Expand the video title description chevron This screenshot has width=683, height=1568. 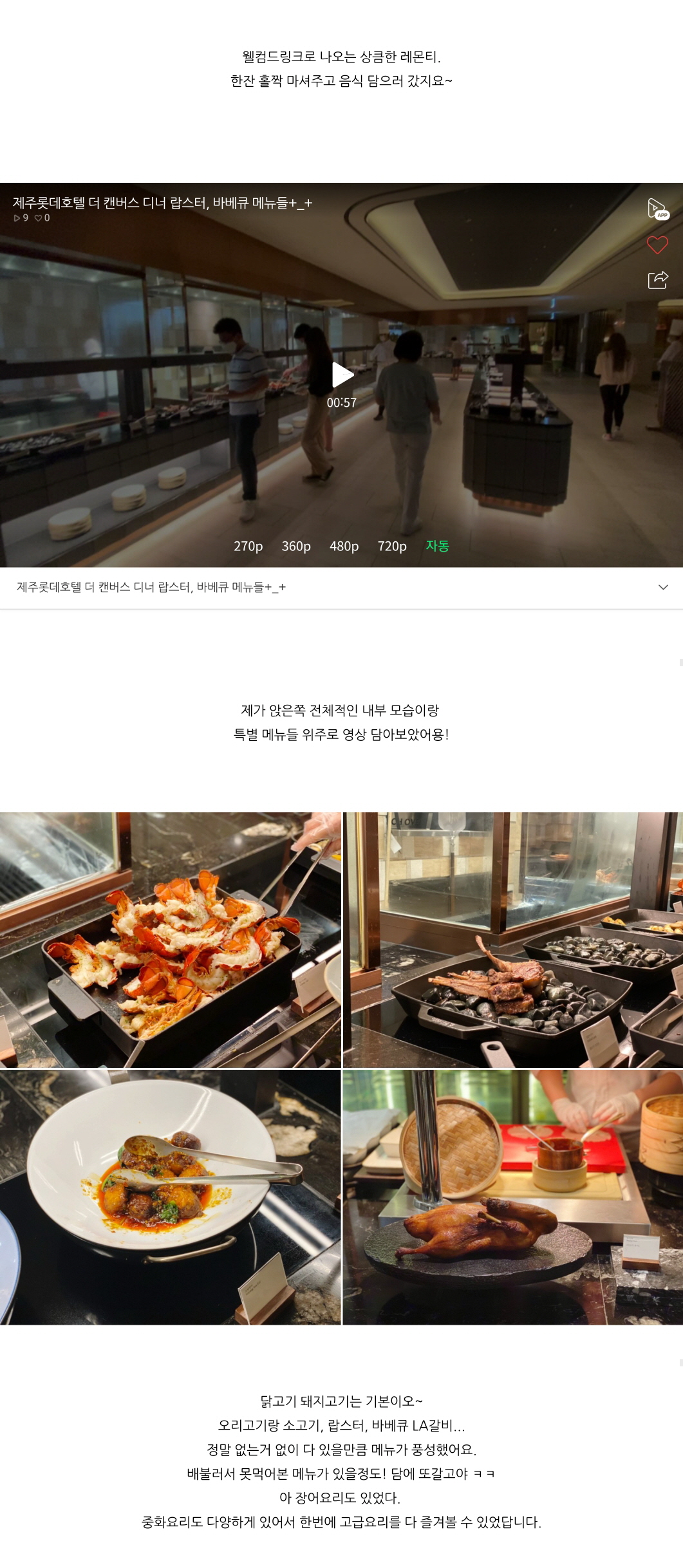[x=663, y=587]
